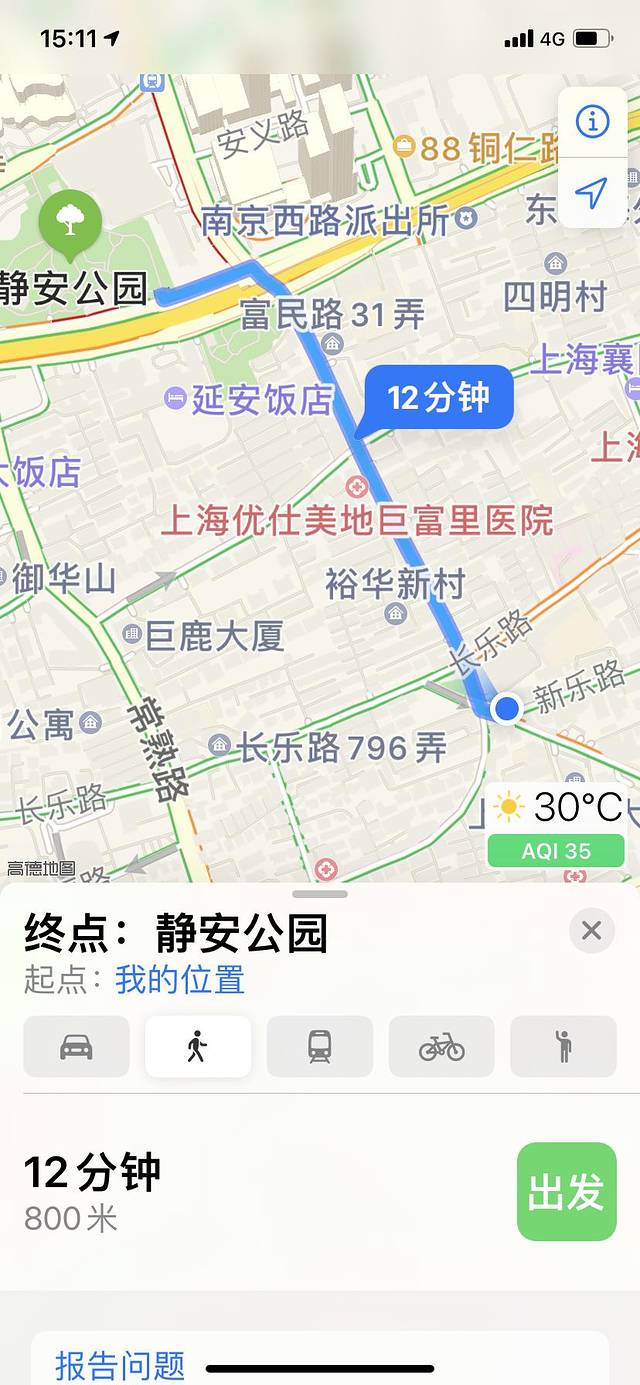640x1385 pixels.
Task: Change starting point 我的位置
Action: 180,979
